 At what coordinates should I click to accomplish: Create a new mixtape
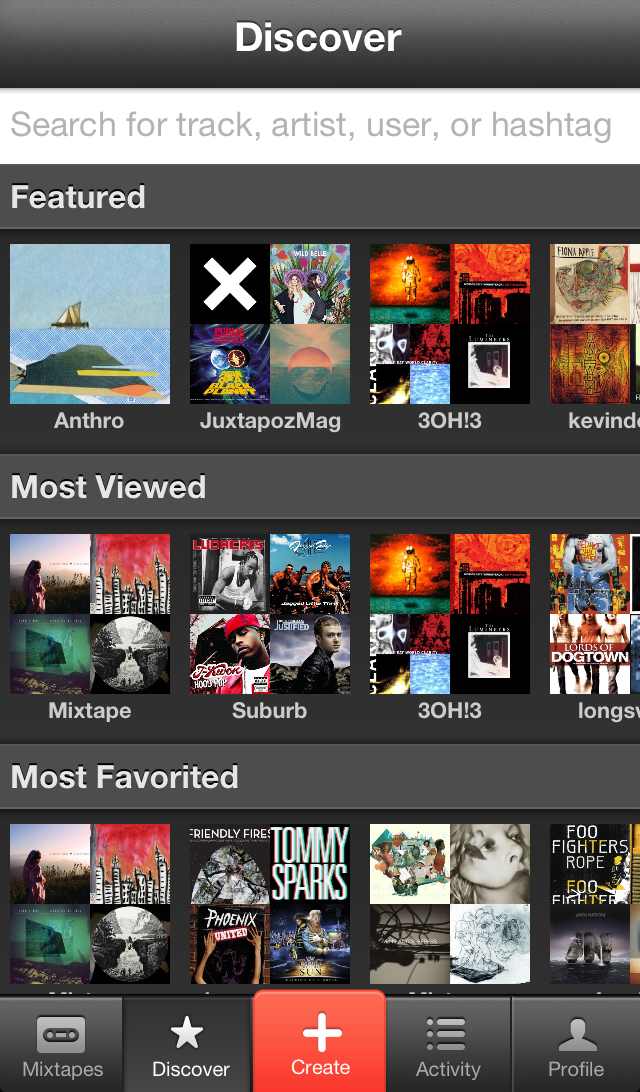[320, 1044]
